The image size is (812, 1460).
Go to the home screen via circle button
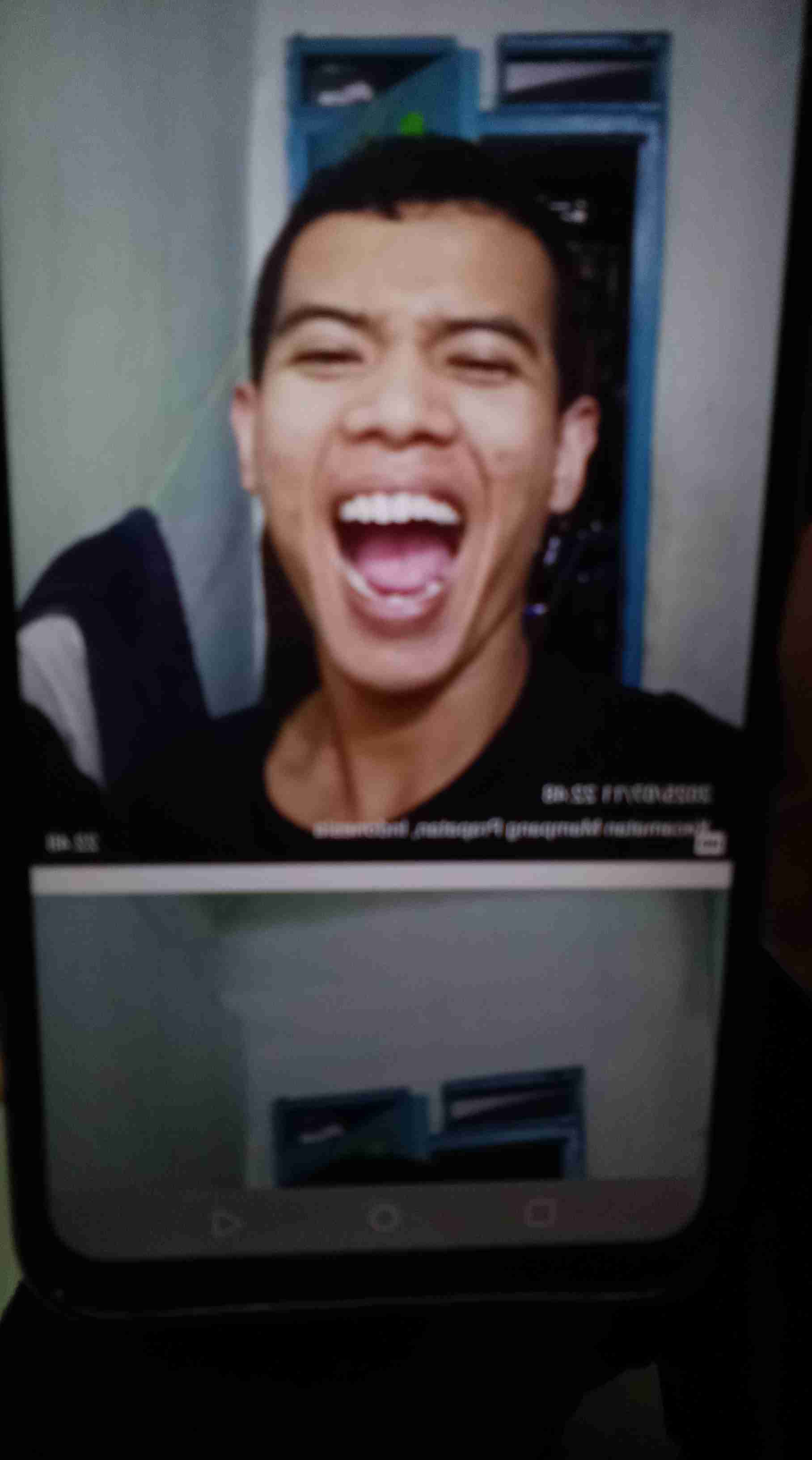click(384, 1218)
